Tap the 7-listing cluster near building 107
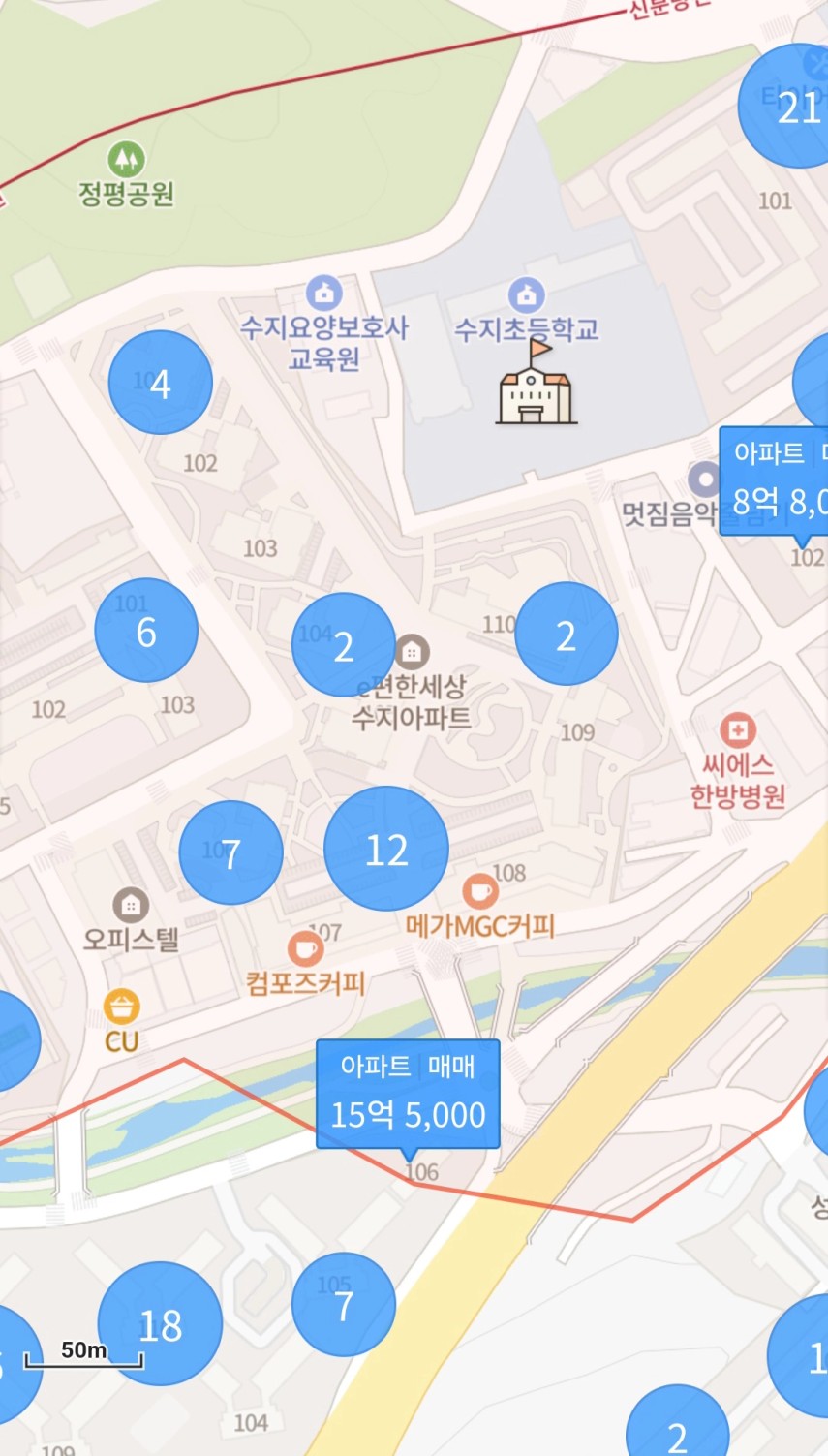The height and width of the screenshot is (1456, 828). point(231,852)
